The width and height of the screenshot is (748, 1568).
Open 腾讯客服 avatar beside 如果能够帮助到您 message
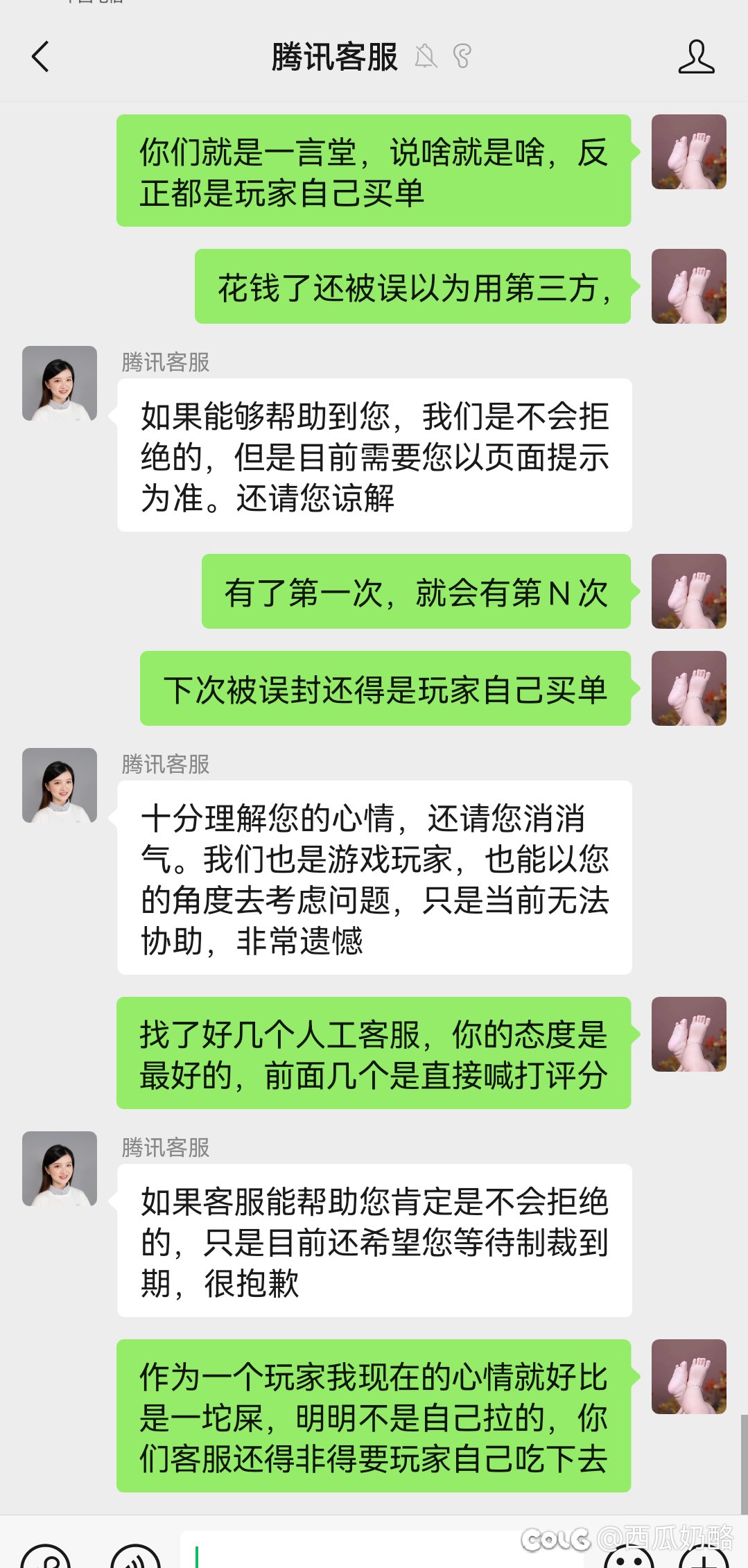[60, 383]
